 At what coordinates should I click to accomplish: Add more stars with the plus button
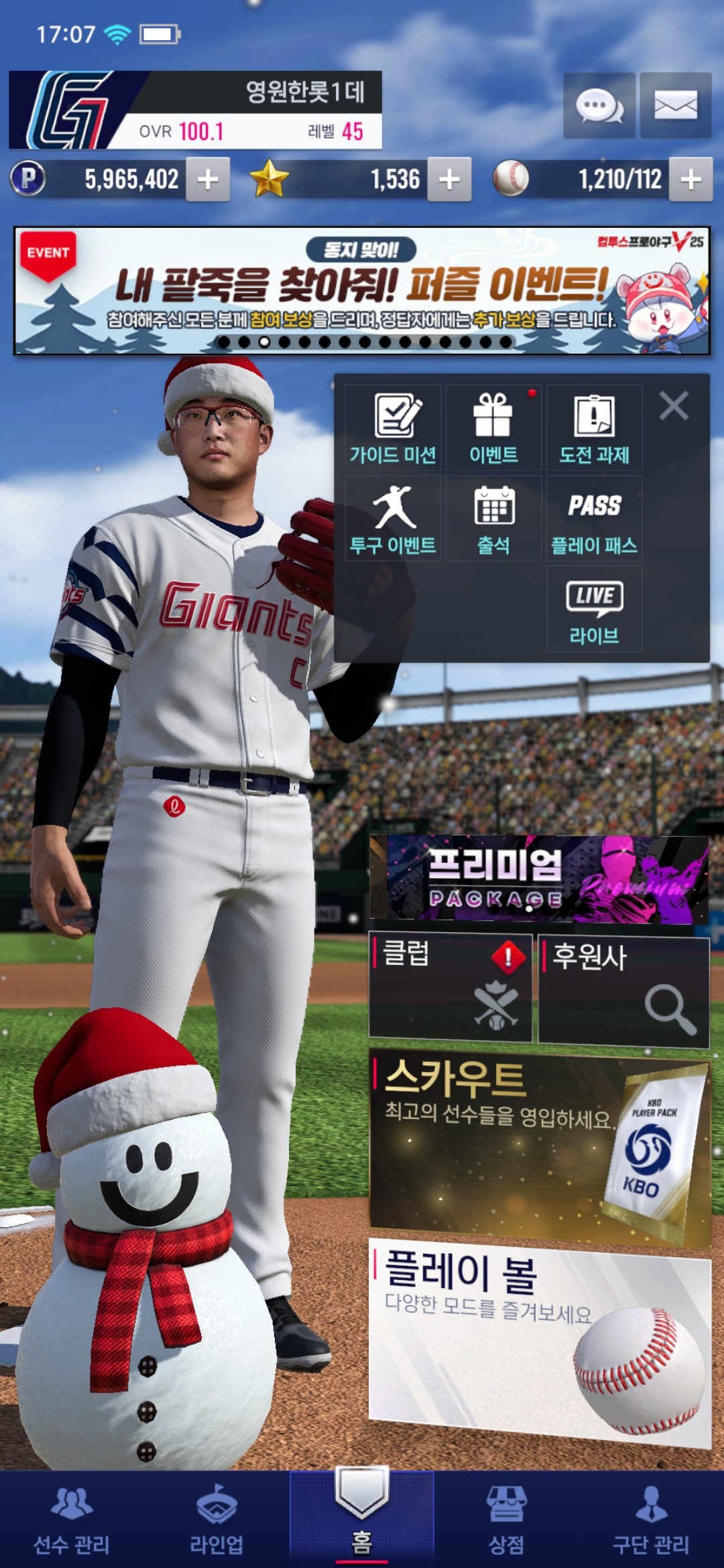[x=449, y=180]
